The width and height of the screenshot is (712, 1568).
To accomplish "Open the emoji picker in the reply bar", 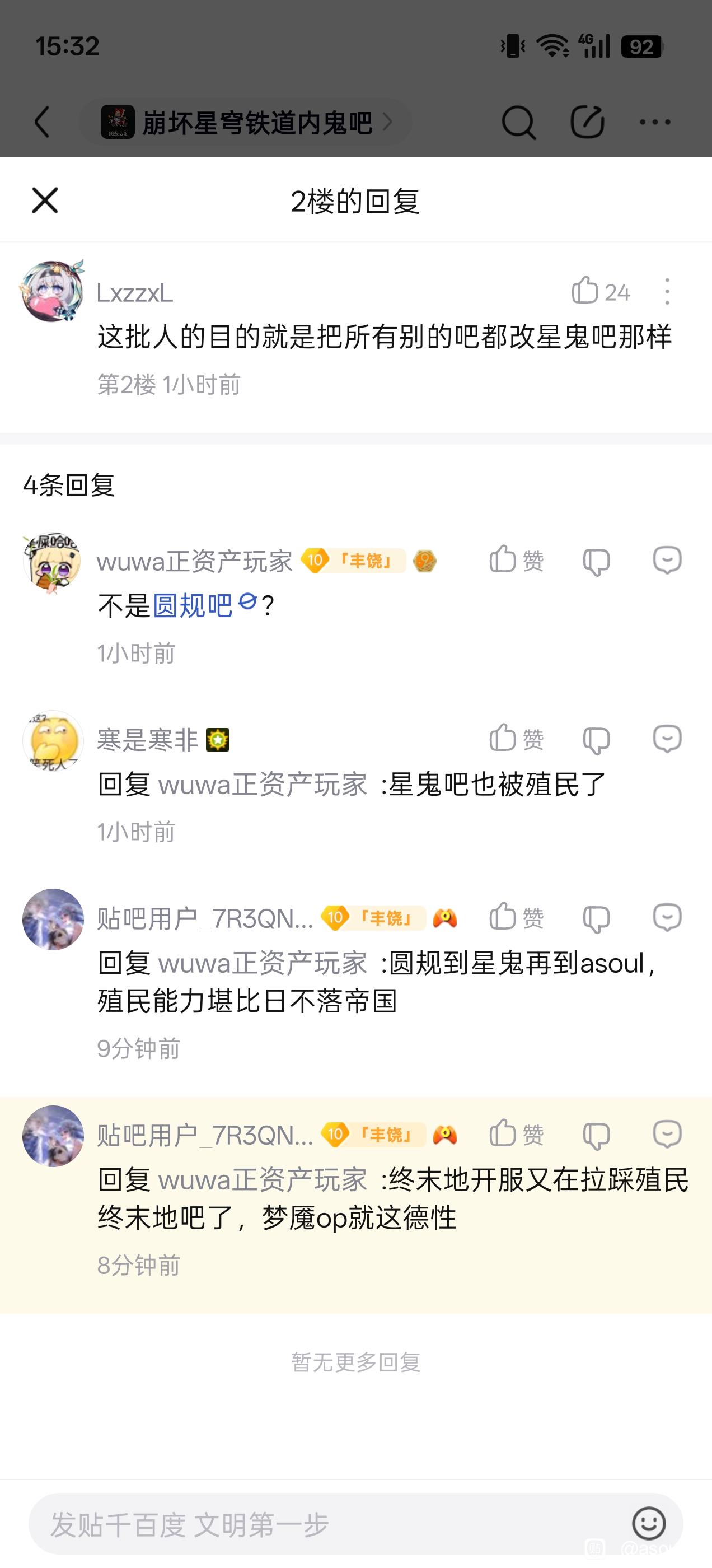I will (649, 1524).
